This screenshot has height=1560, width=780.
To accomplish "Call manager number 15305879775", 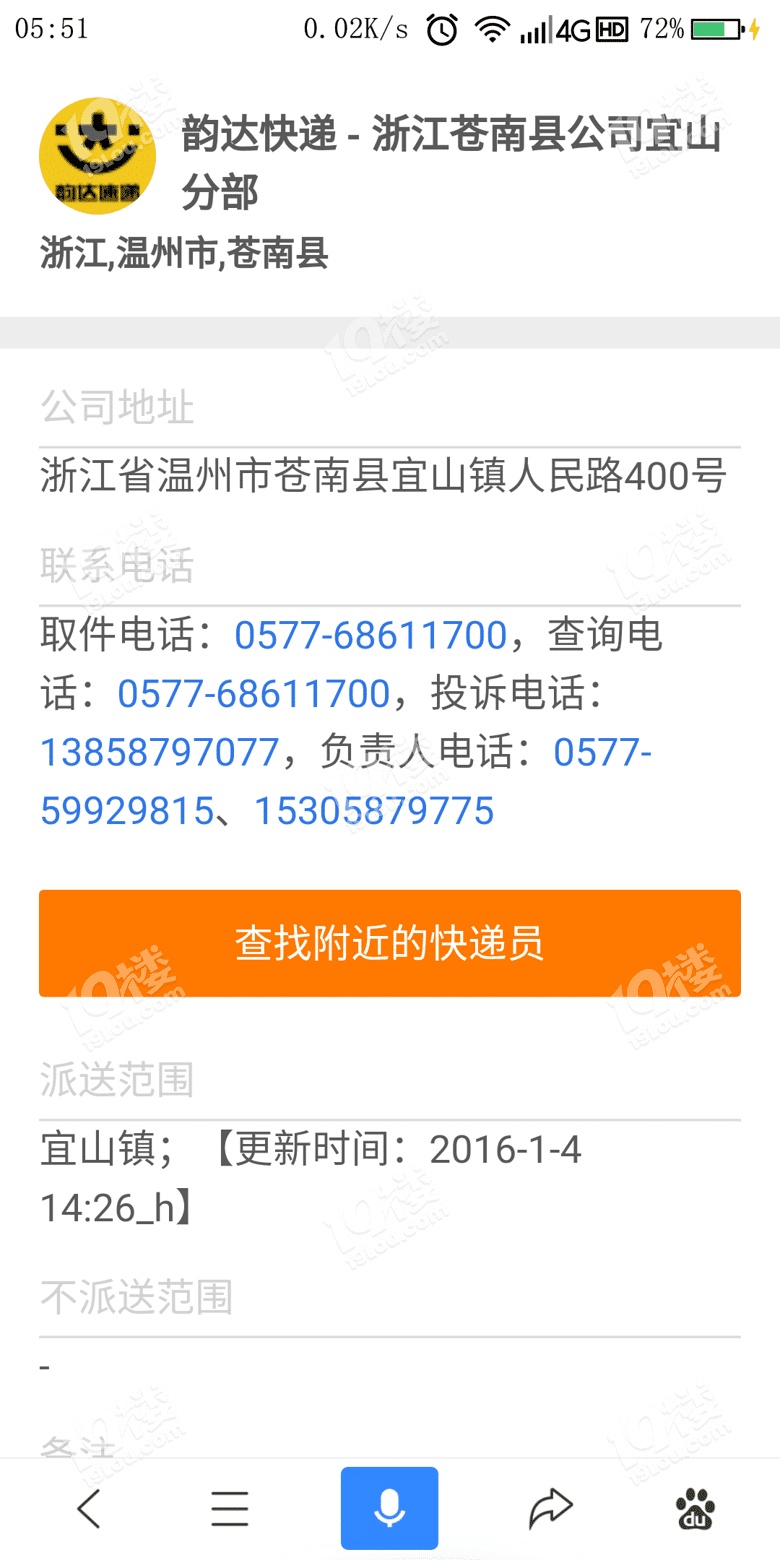I will click(x=373, y=811).
